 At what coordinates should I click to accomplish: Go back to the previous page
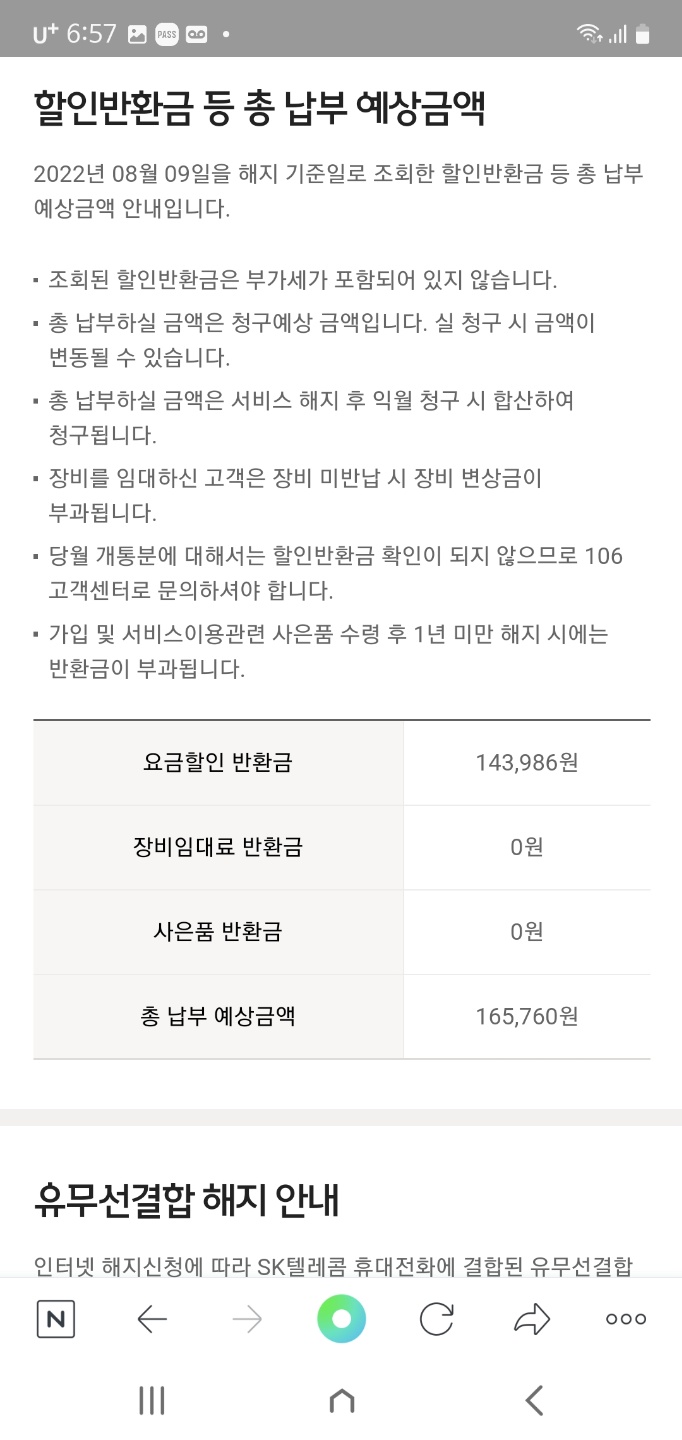pos(152,1320)
